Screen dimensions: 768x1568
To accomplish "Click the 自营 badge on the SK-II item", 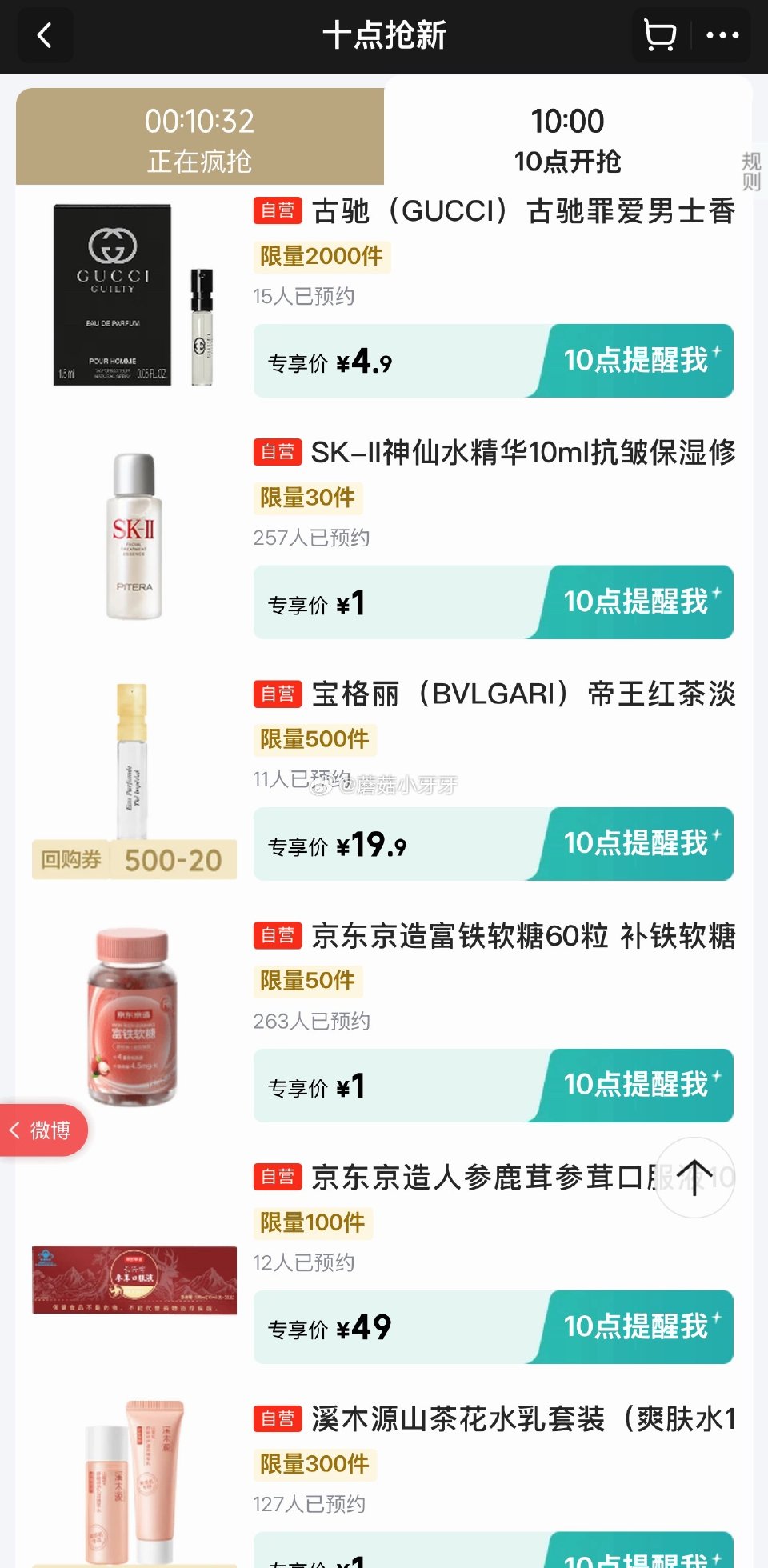I will coord(276,453).
